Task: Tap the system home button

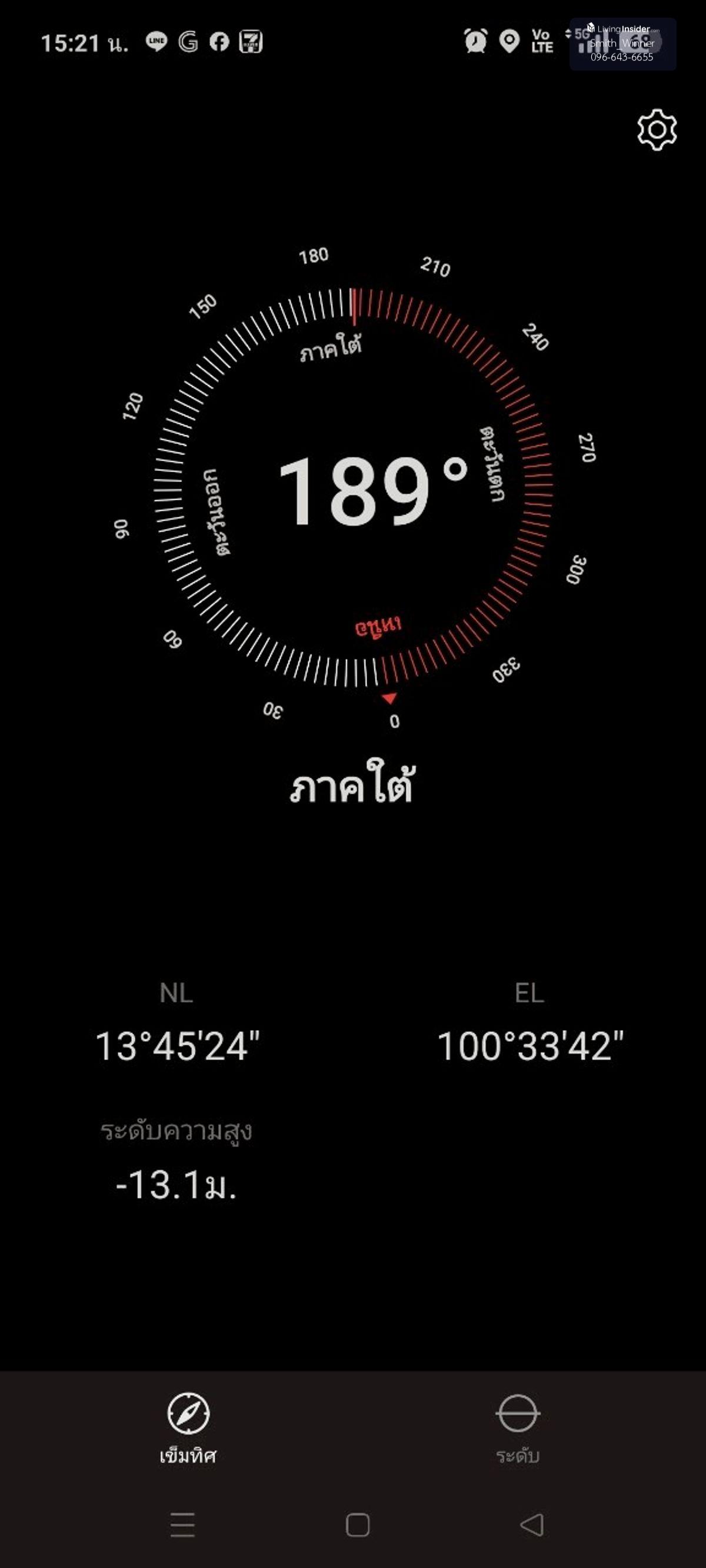Action: [358, 1524]
